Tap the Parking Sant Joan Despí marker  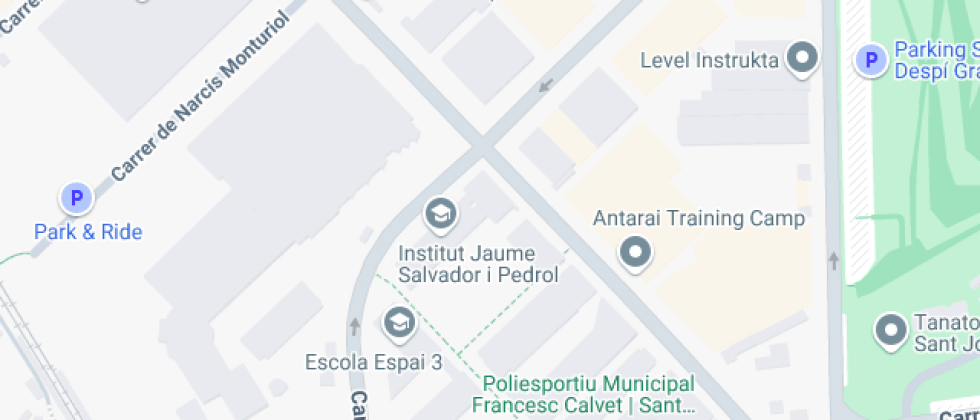pyautogui.click(x=871, y=61)
